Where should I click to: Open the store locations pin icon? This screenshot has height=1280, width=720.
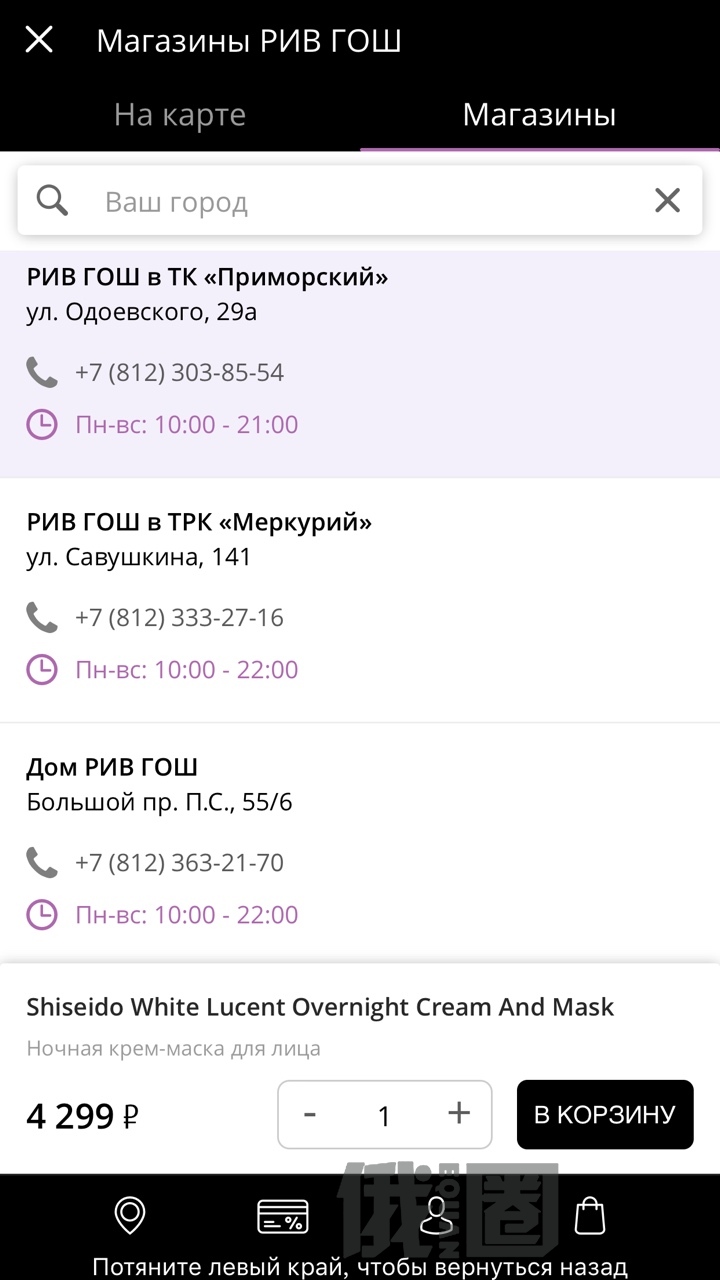pos(130,1215)
